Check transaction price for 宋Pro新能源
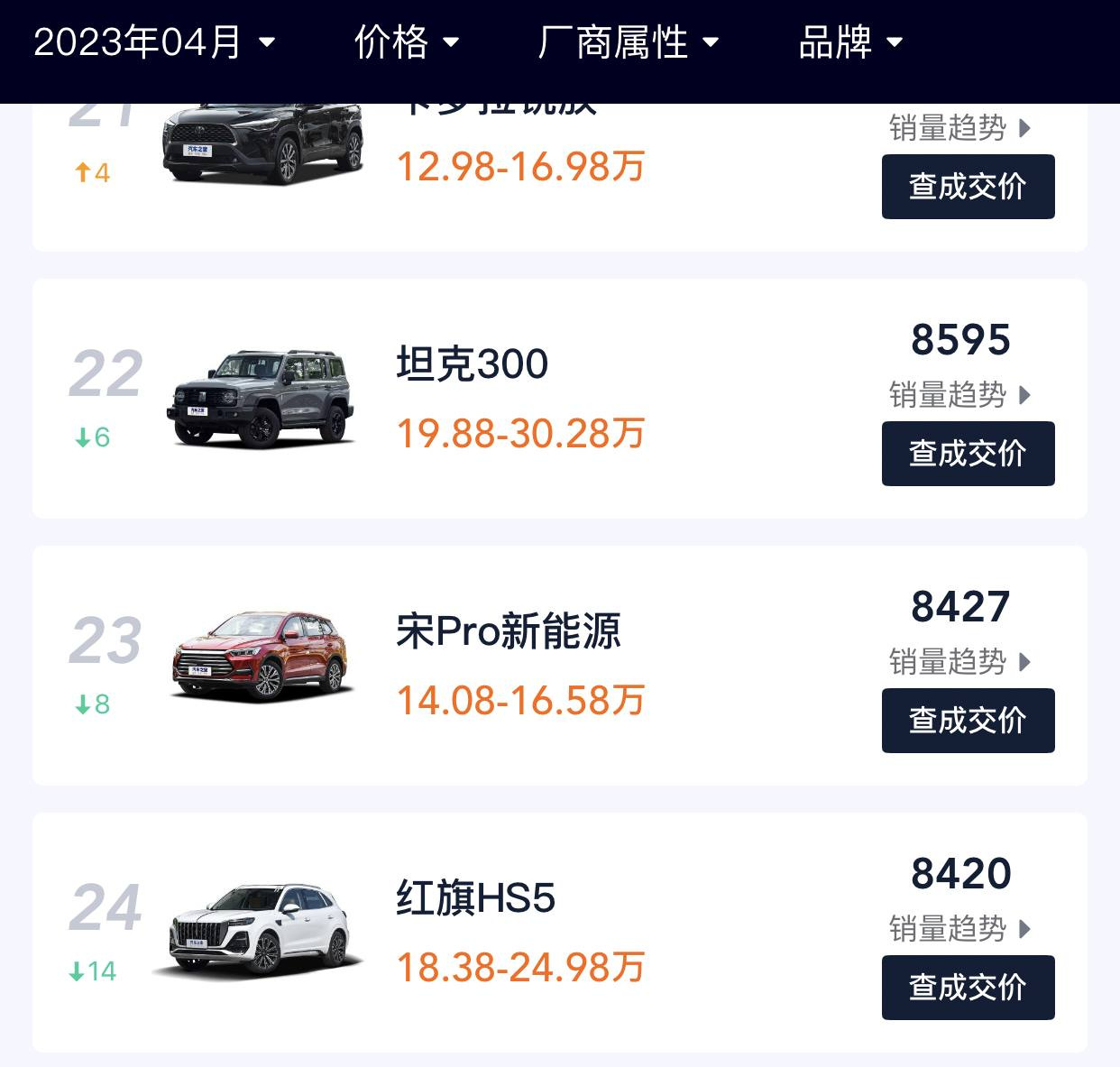 (x=968, y=721)
